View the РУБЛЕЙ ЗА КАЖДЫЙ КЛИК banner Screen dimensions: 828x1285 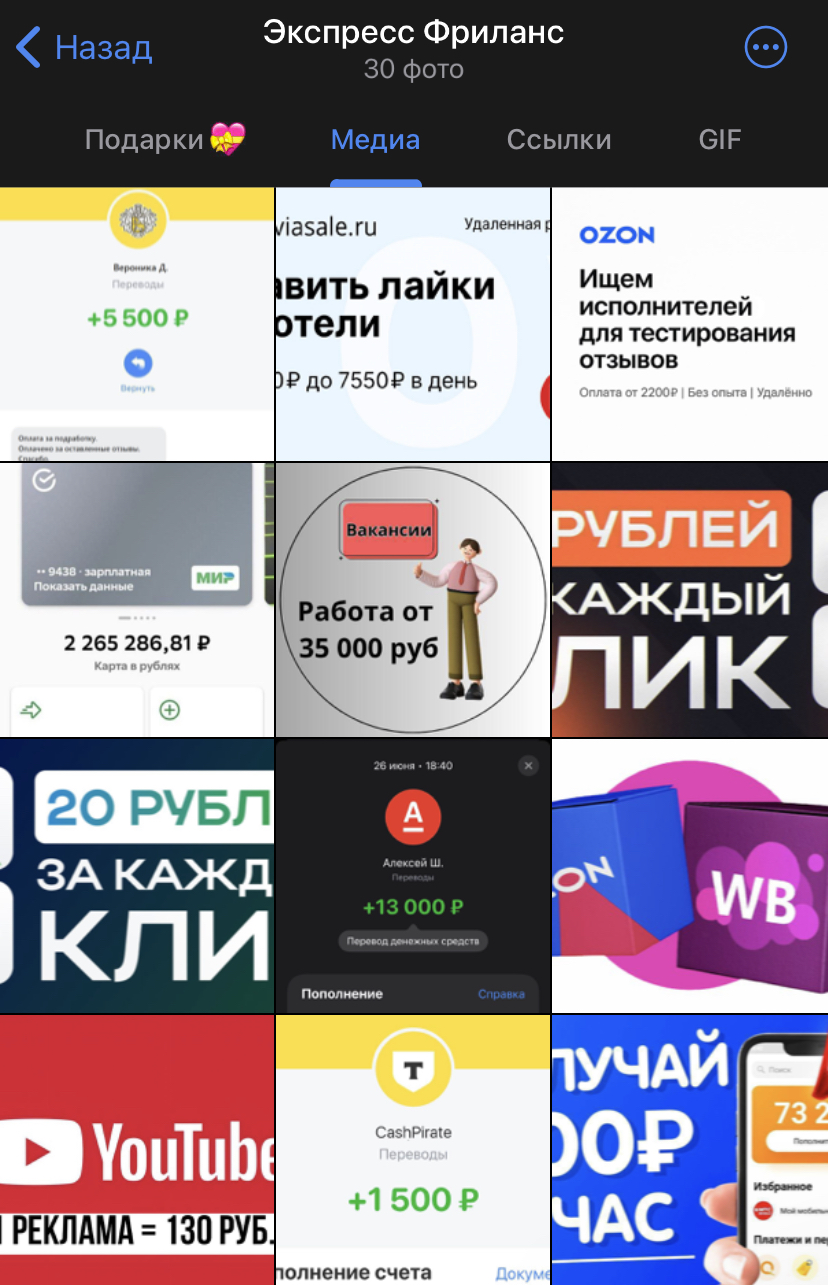tap(690, 600)
